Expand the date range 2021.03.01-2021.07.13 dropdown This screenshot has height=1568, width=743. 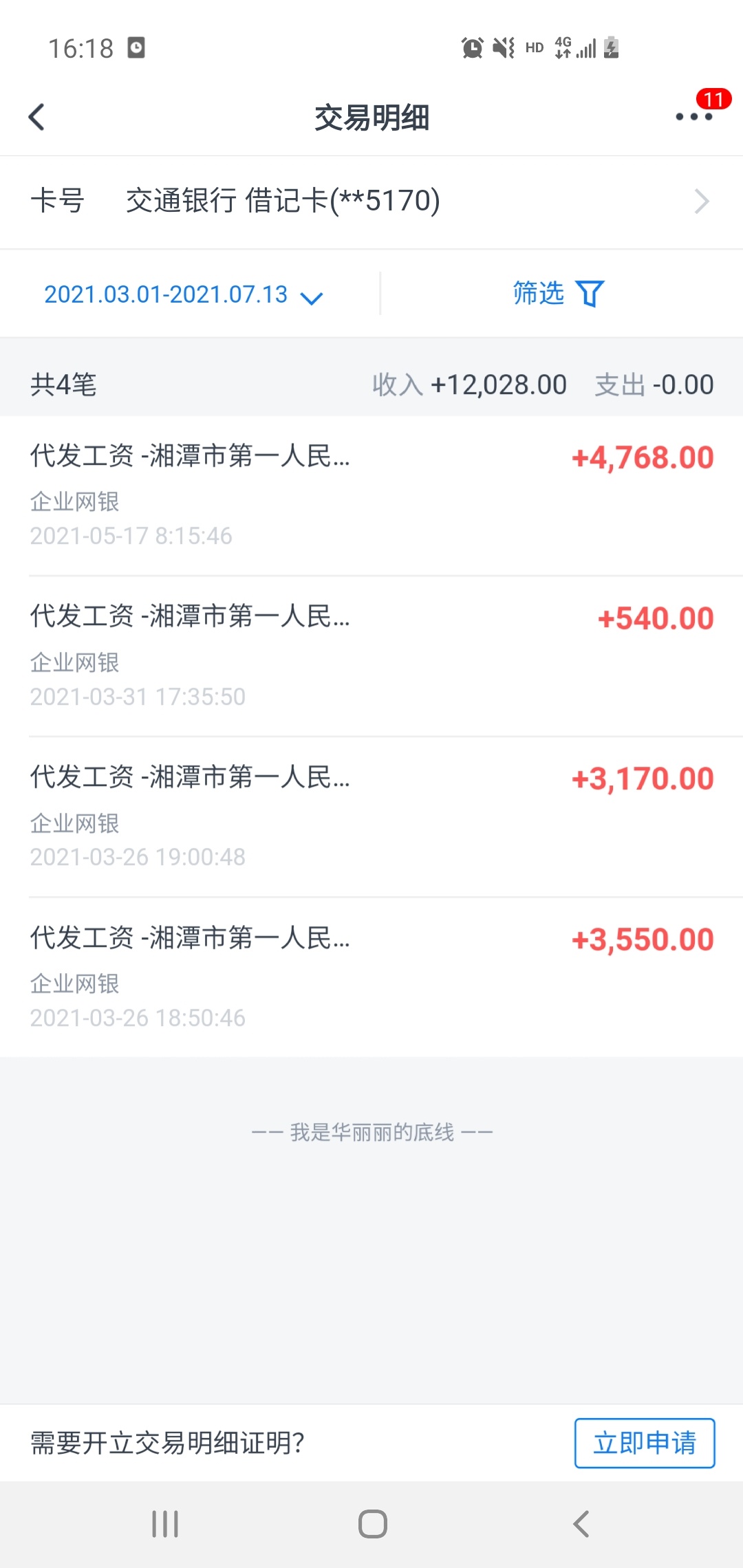pyautogui.click(x=183, y=295)
